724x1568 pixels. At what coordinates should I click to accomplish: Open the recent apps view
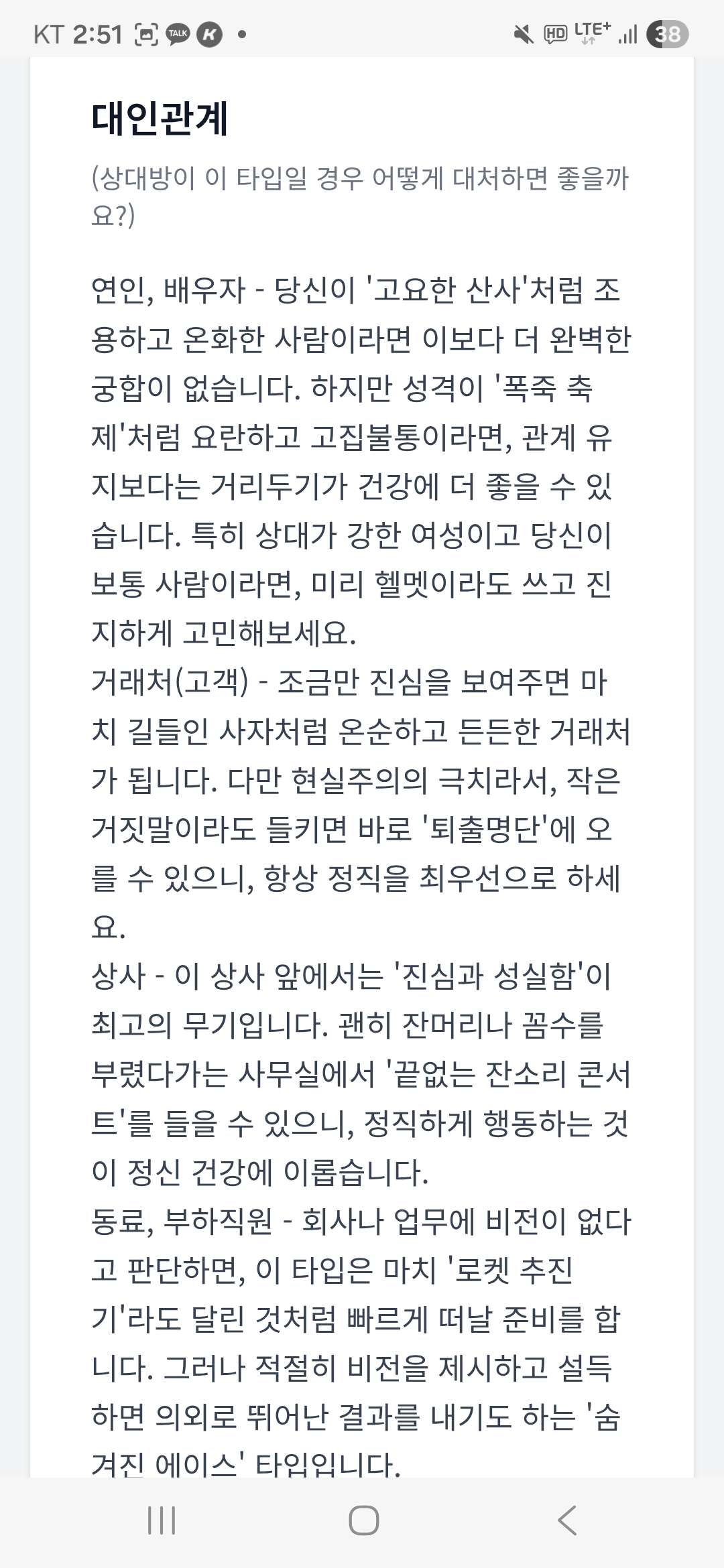(162, 1520)
